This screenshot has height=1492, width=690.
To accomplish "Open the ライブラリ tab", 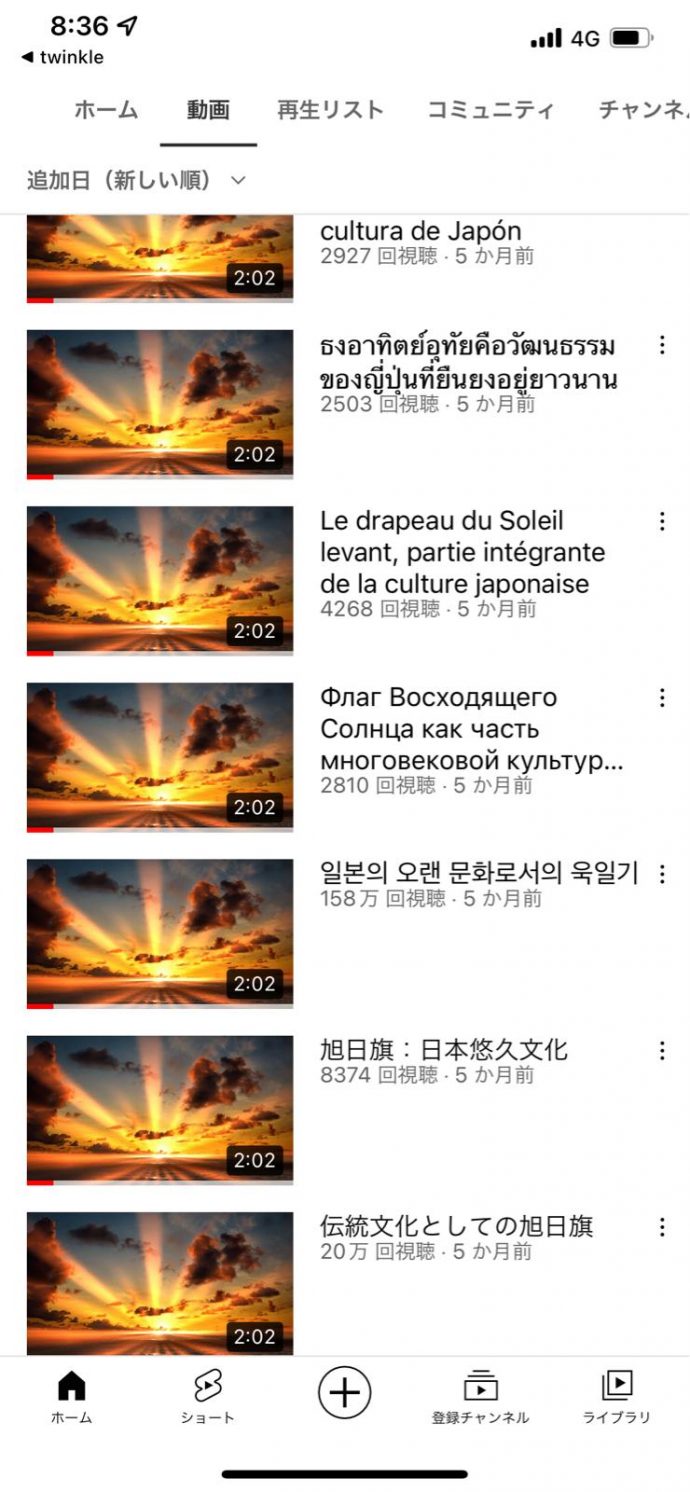I will tap(616, 1397).
